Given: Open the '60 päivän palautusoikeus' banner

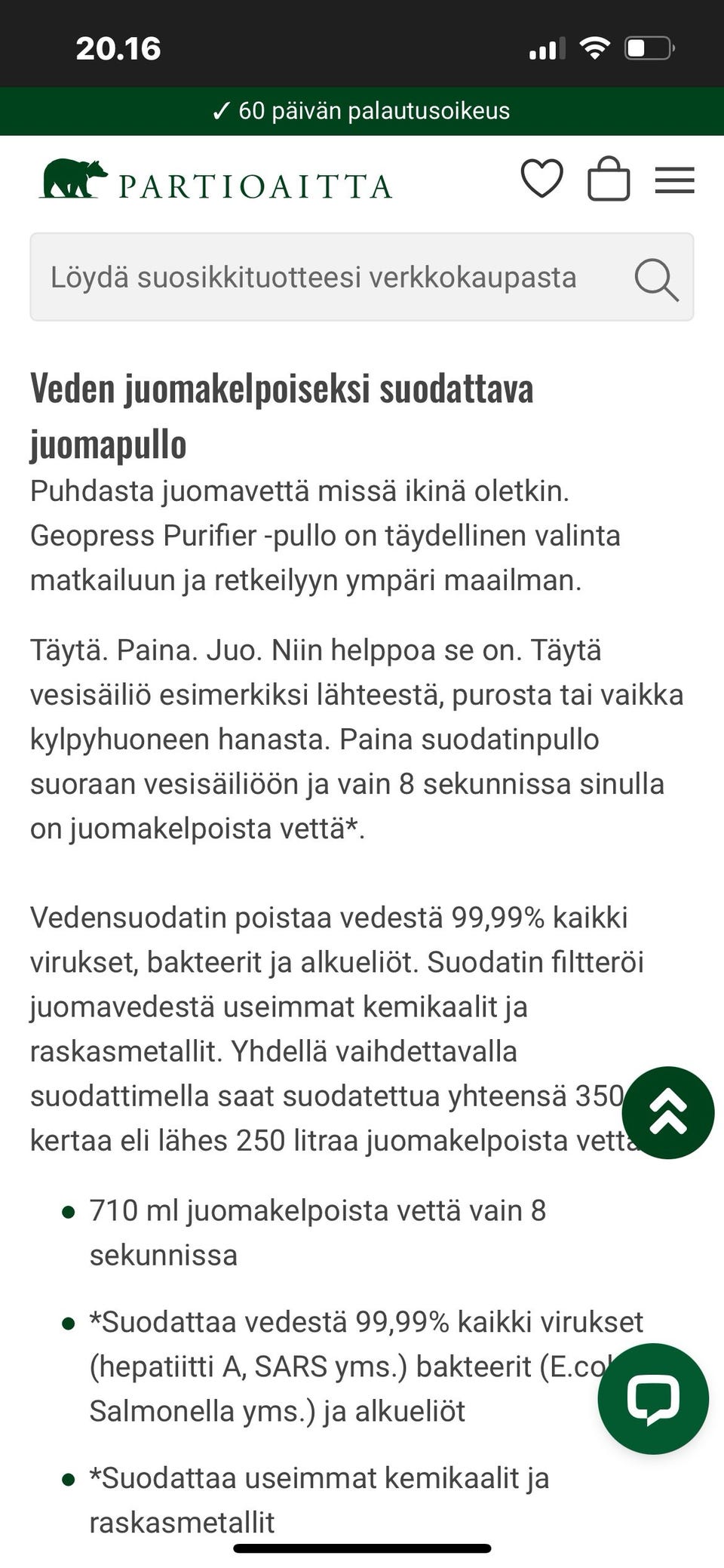Looking at the screenshot, I should pyautogui.click(x=362, y=112).
